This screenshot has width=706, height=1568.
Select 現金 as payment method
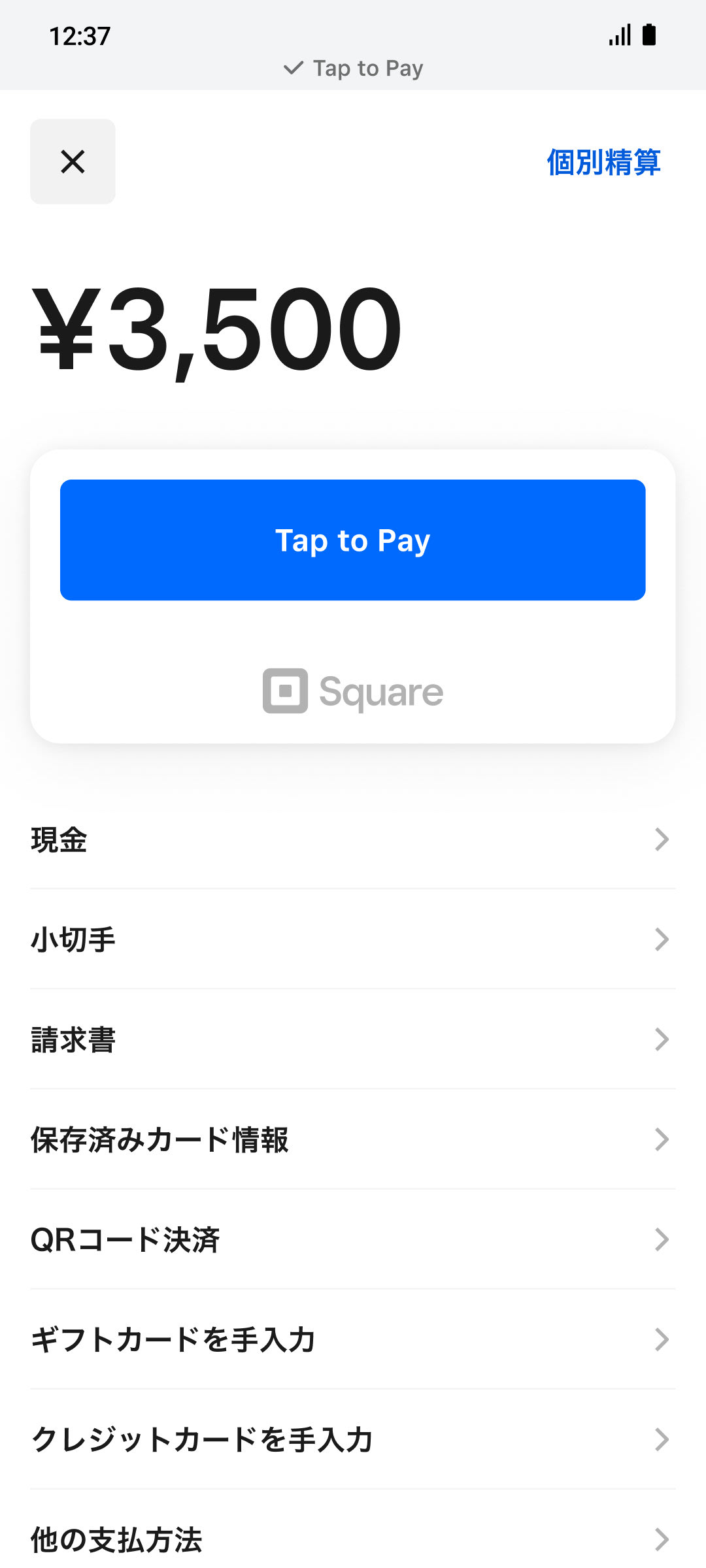click(352, 840)
